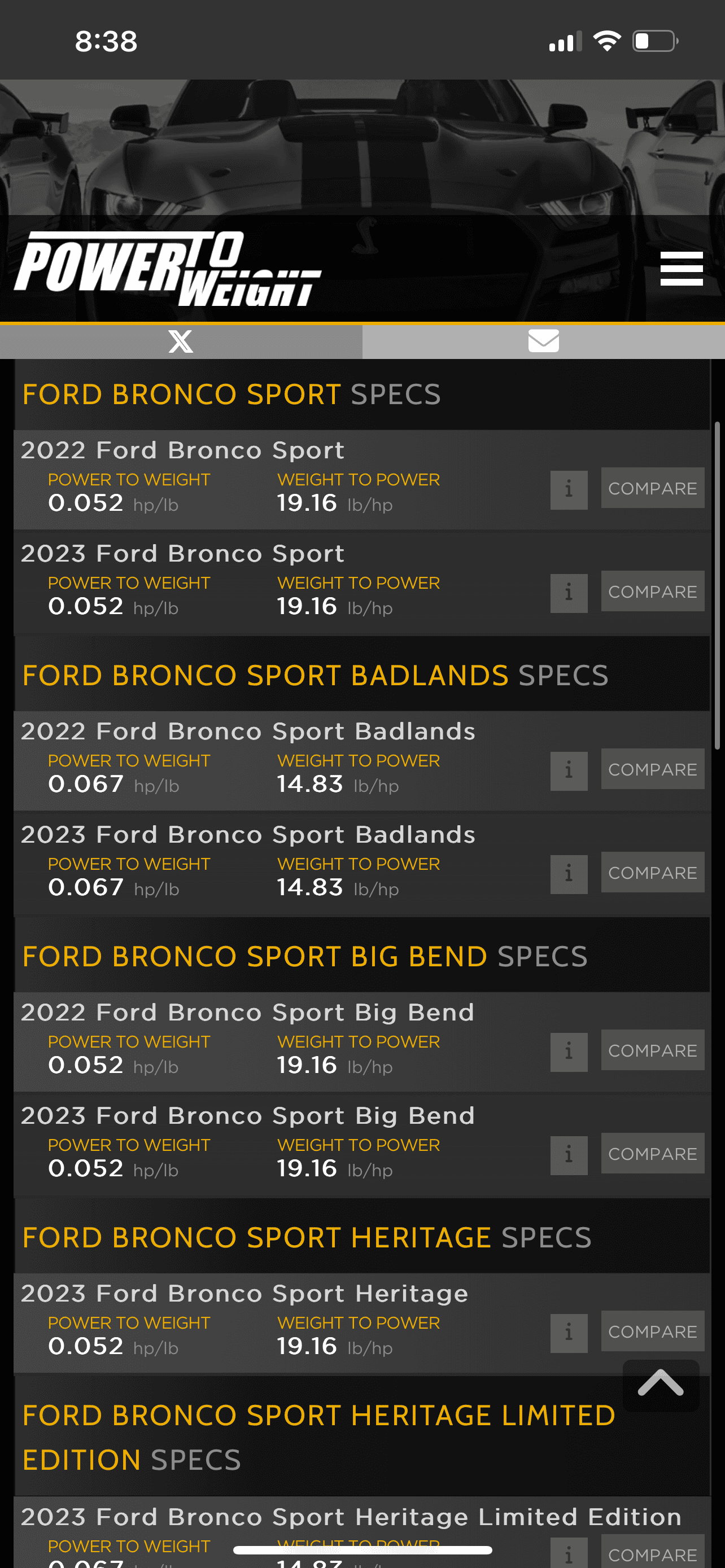This screenshot has width=725, height=1568.
Task: Compare the 2022 Ford Bronco Sport
Action: pyautogui.click(x=652, y=488)
